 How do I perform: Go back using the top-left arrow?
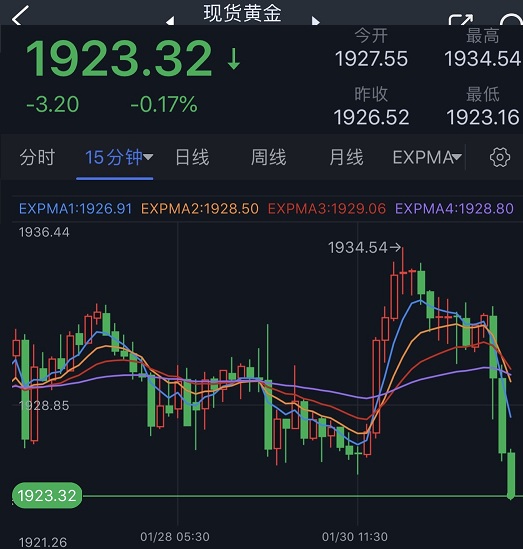20,15
